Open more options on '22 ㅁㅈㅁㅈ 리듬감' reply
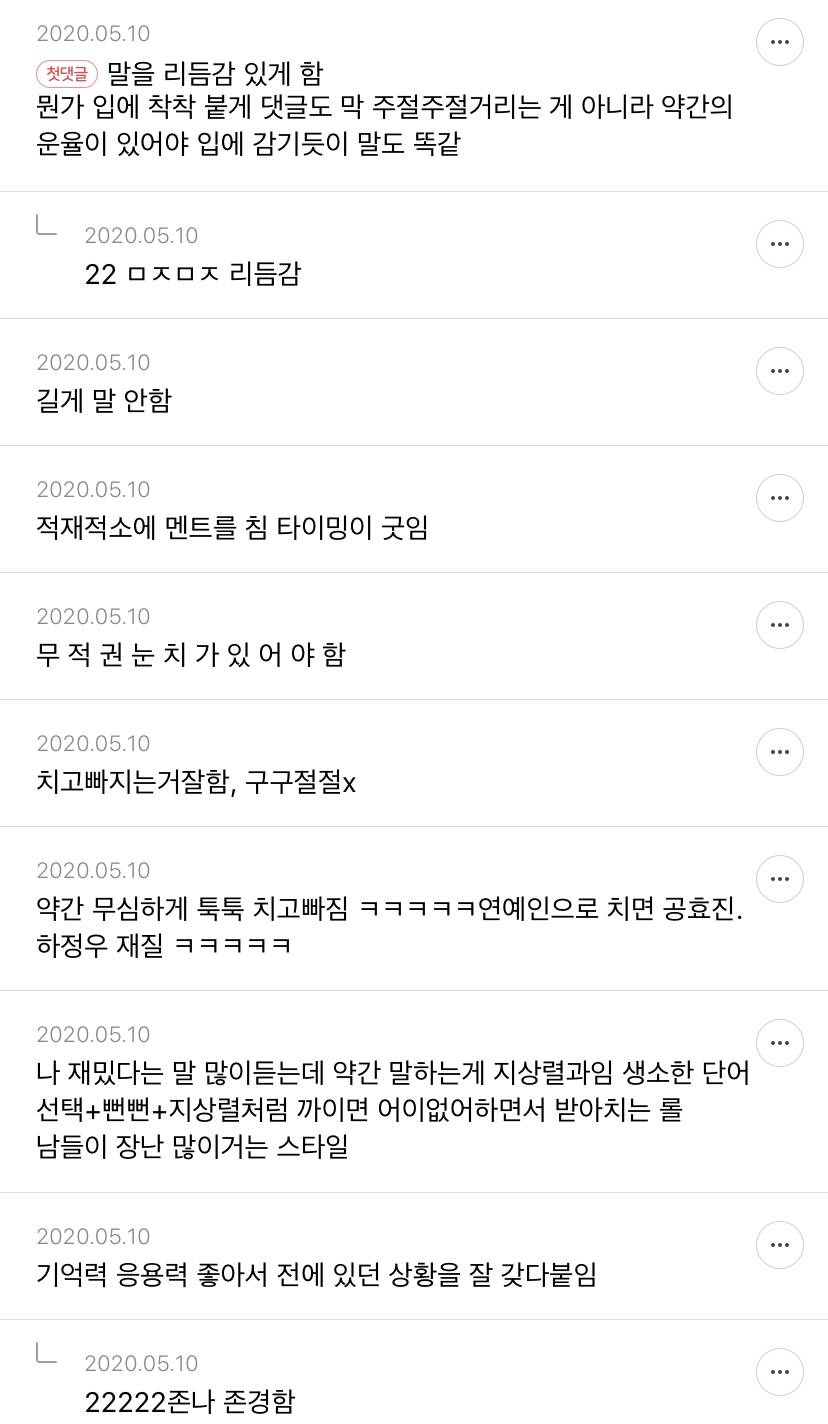Screen dimensions: 828x1424 tap(780, 244)
